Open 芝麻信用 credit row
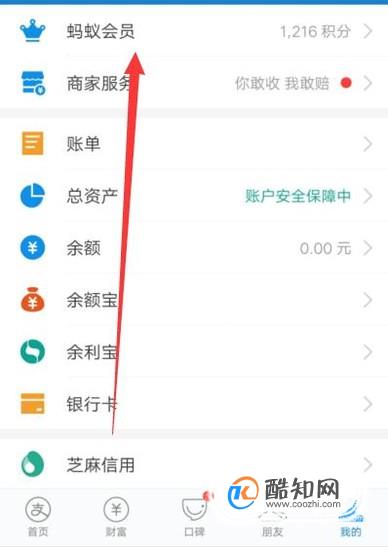This screenshot has height=547, width=388. (x=194, y=464)
